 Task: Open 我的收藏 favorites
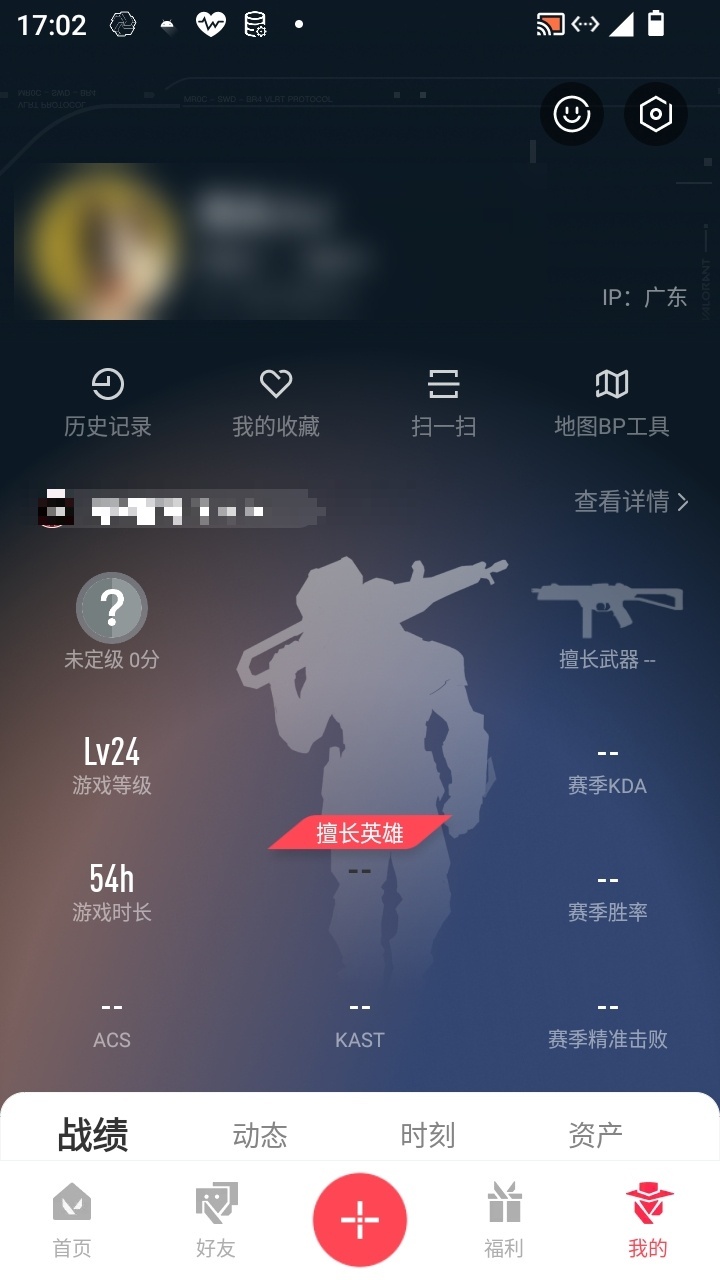(x=276, y=403)
